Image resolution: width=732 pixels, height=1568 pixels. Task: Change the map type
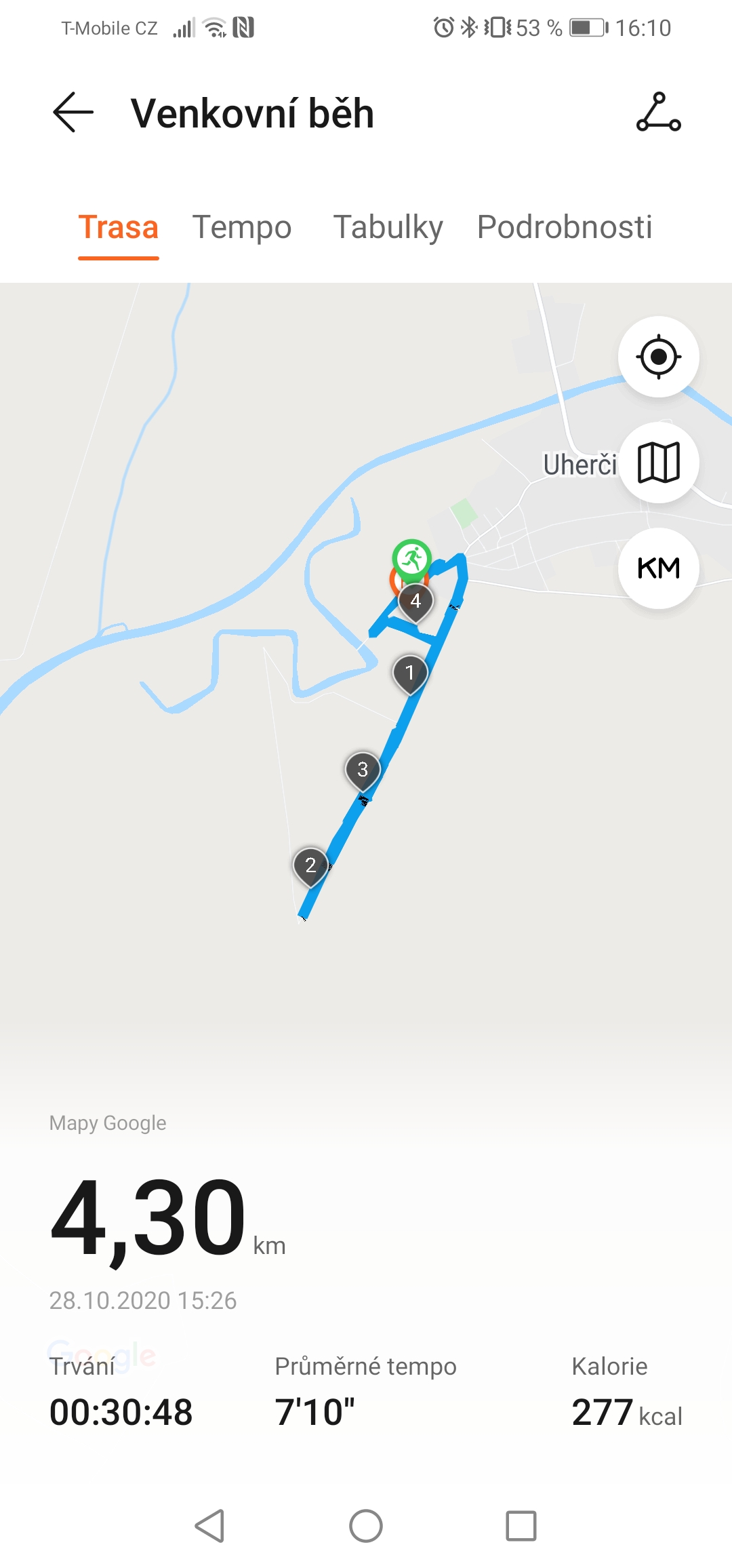click(658, 463)
